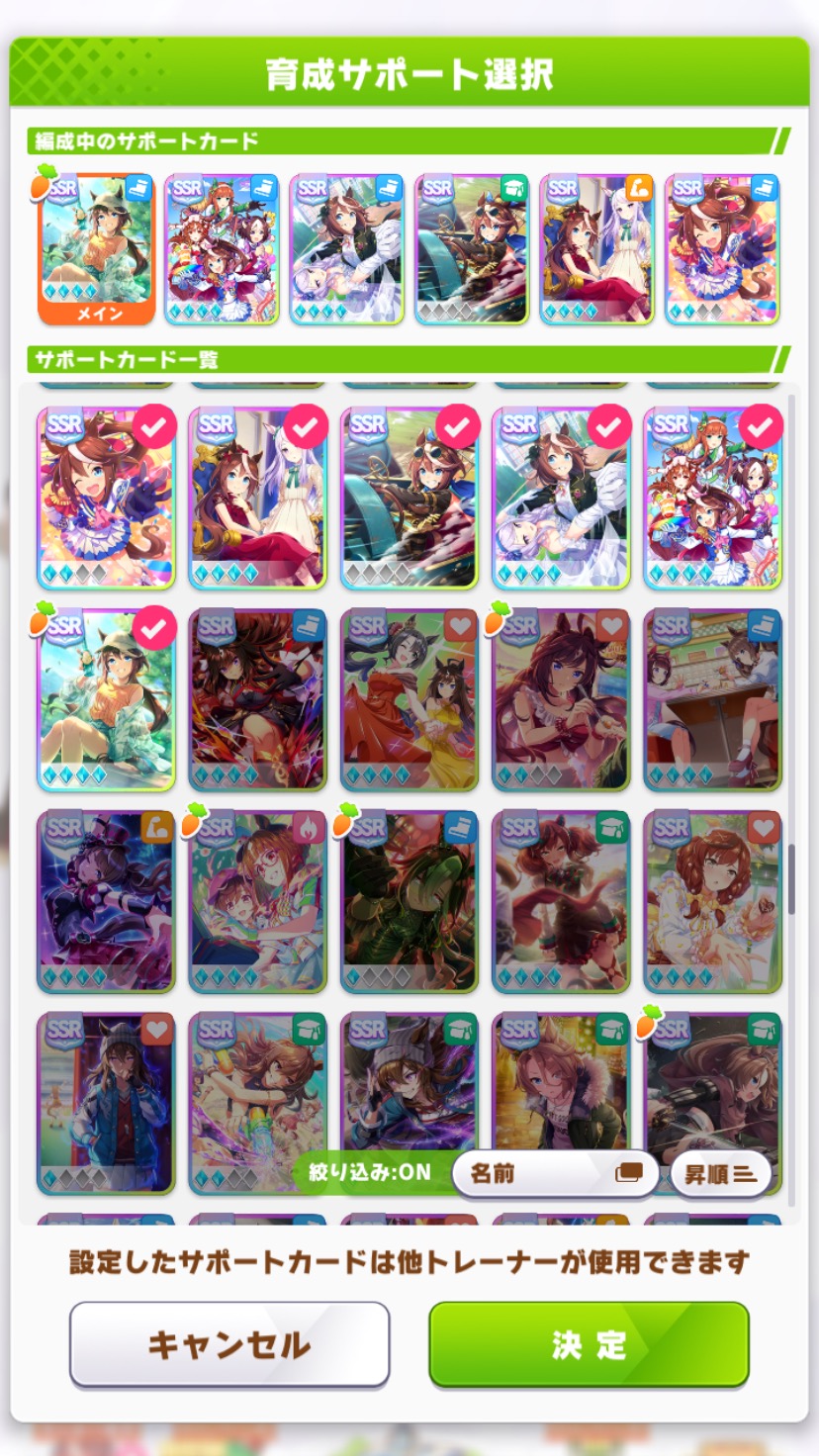Select the girl with glasses card in the list
This screenshot has height=1456, width=819.
click(x=257, y=900)
